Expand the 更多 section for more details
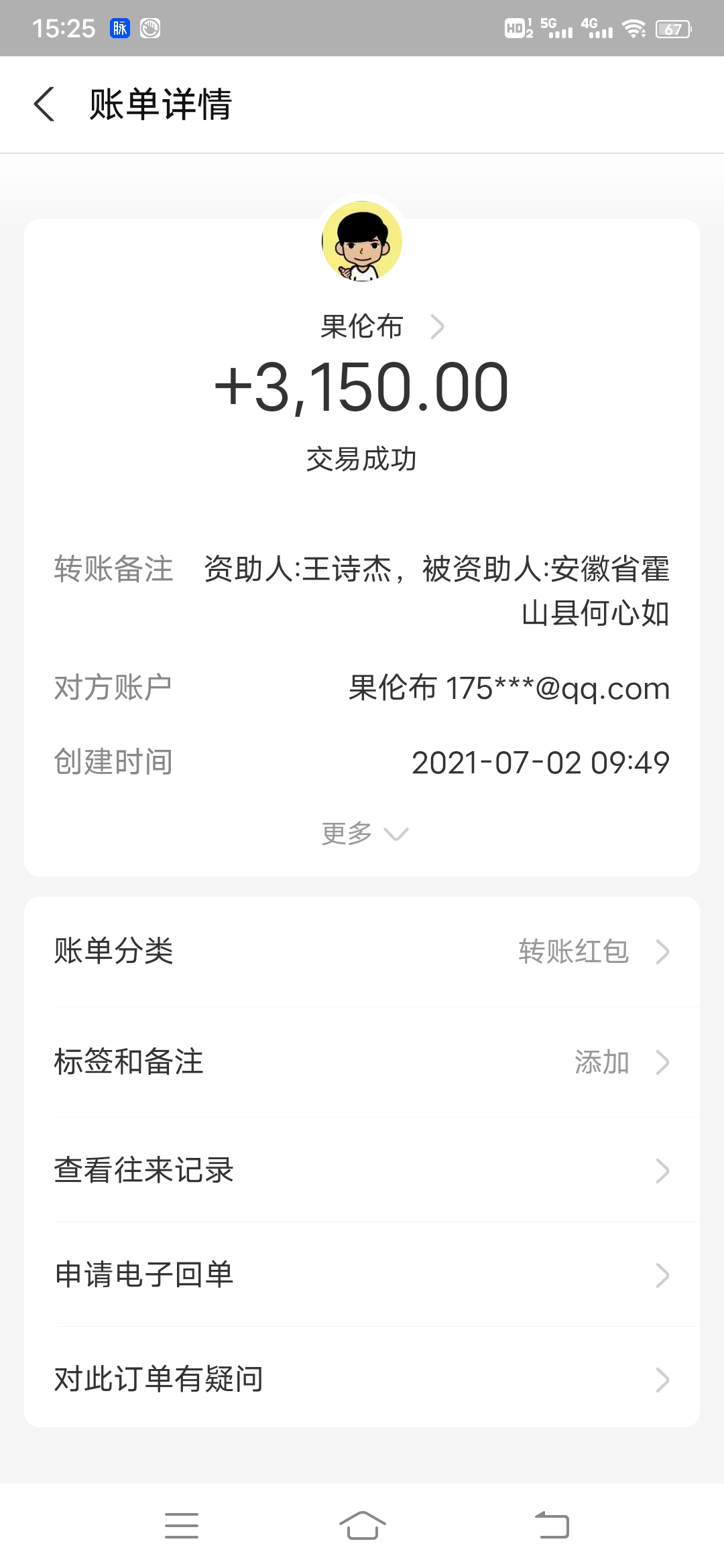The image size is (724, 1568). (x=362, y=832)
